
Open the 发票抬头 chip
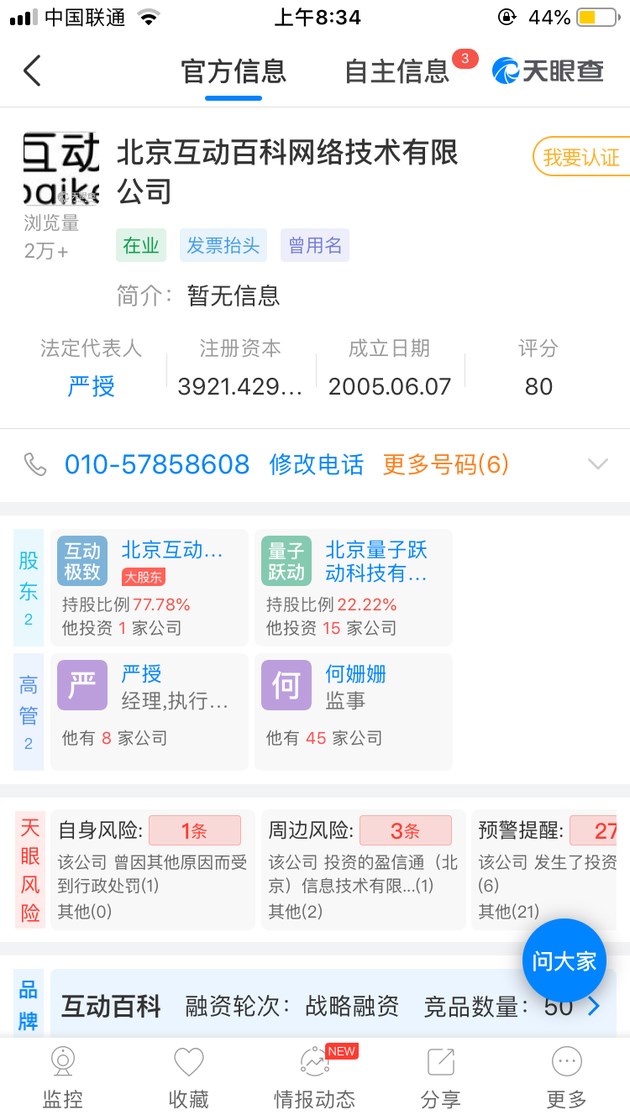(223, 245)
